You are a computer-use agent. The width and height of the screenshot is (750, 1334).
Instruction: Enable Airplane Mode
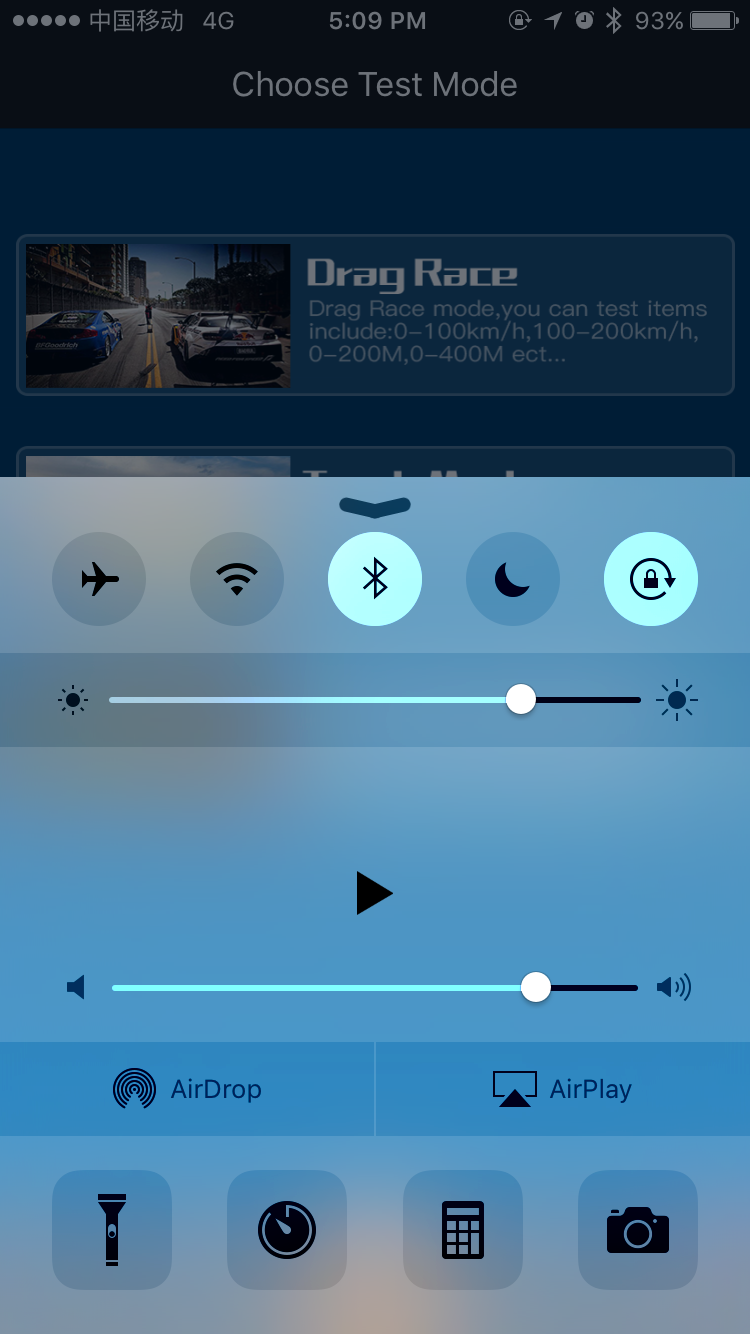coord(99,579)
